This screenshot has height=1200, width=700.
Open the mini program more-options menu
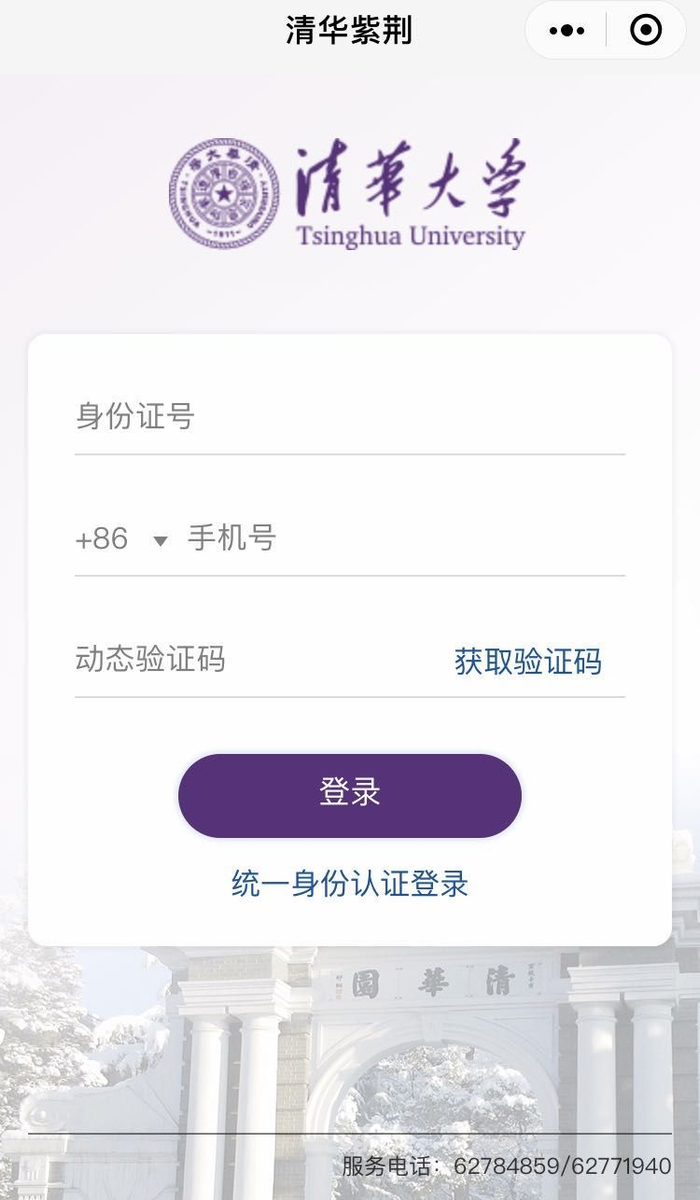pos(567,31)
